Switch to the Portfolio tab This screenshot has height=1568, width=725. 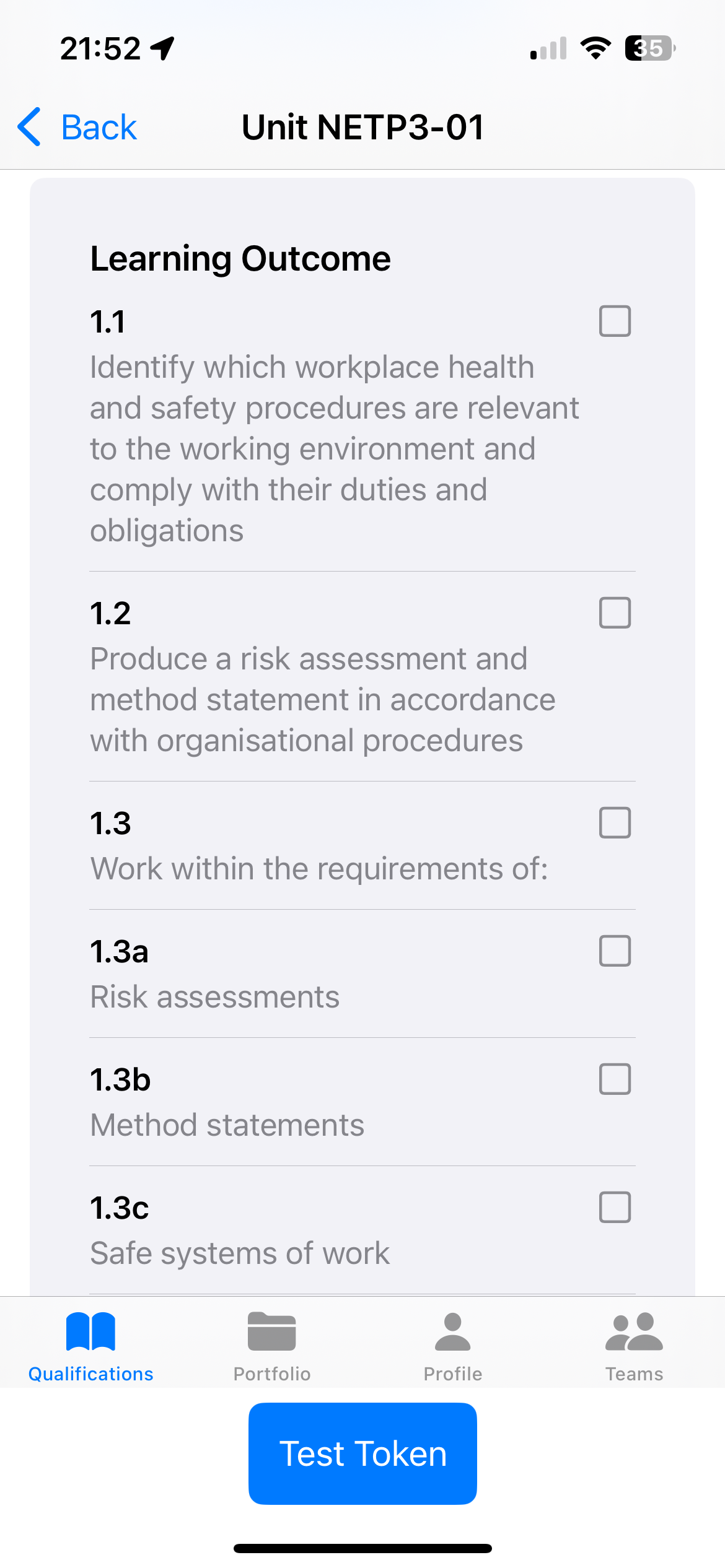[271, 1350]
